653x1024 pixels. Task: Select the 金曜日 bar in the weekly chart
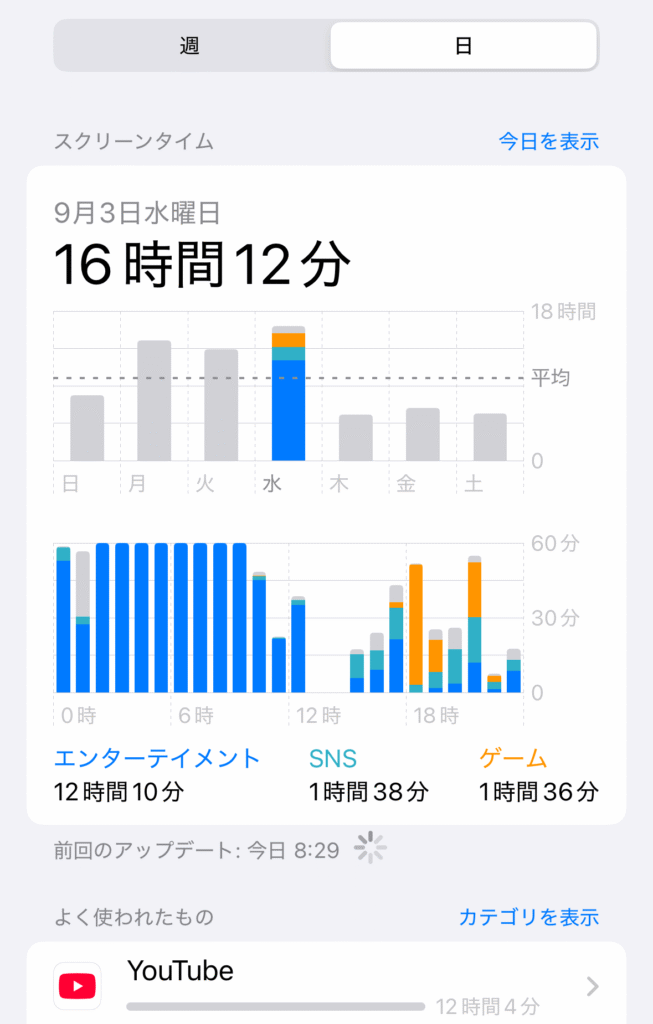click(422, 434)
